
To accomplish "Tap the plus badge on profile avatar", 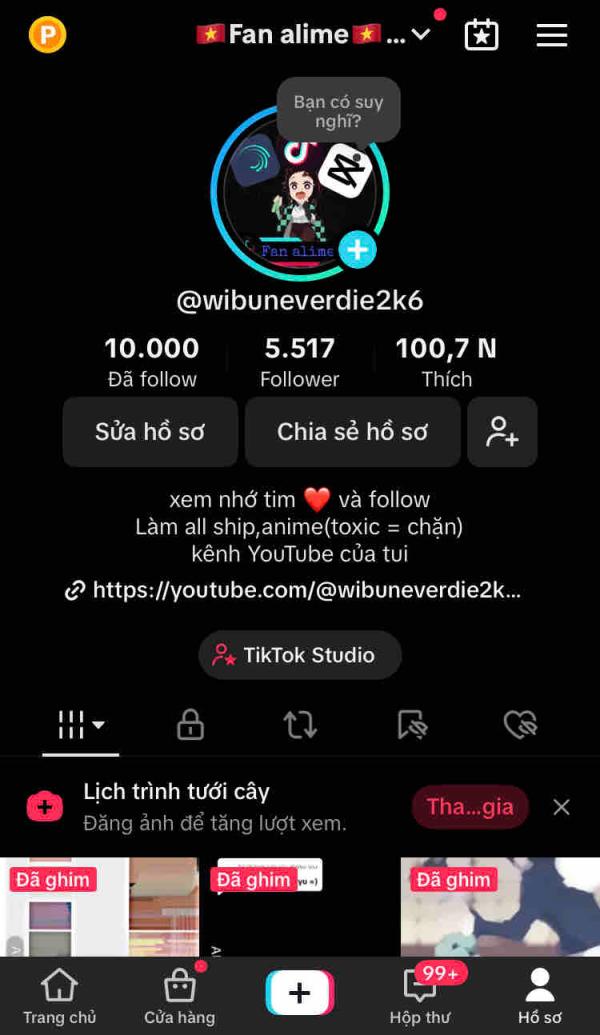I will (x=357, y=250).
